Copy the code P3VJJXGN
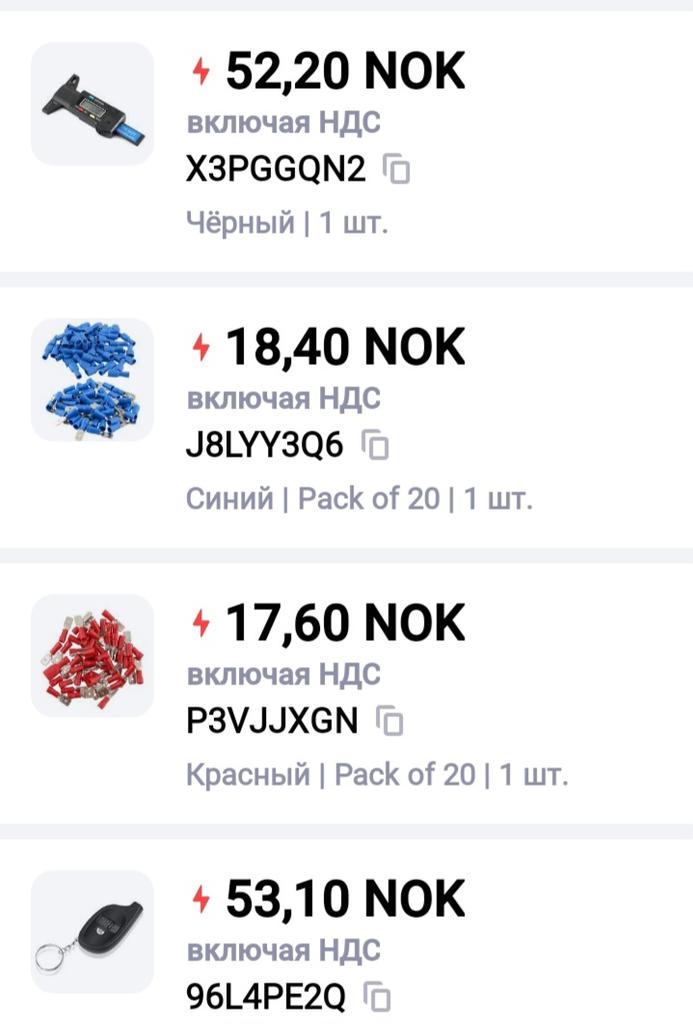 [x=390, y=721]
